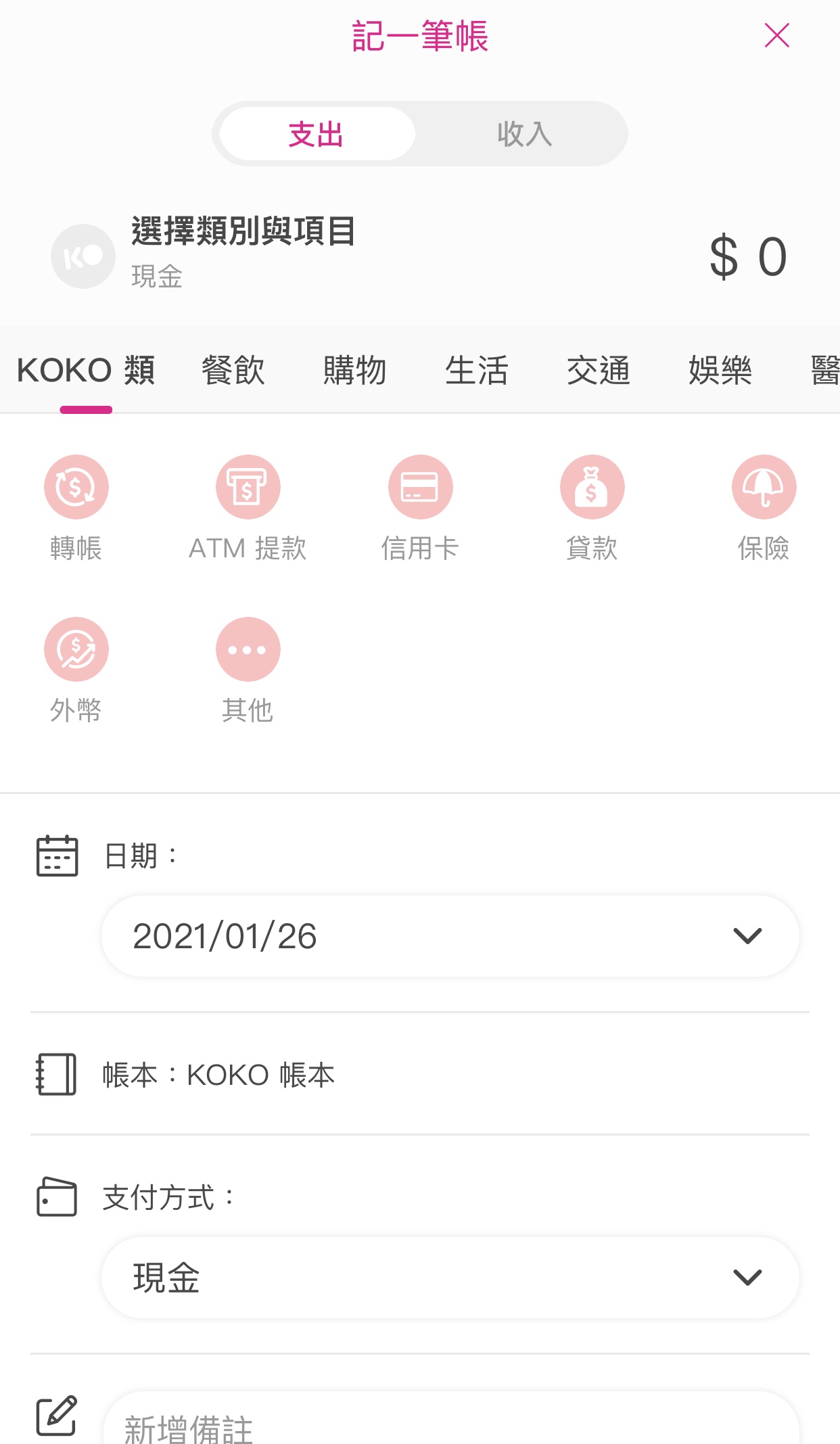Select the 支出 segment

317,134
